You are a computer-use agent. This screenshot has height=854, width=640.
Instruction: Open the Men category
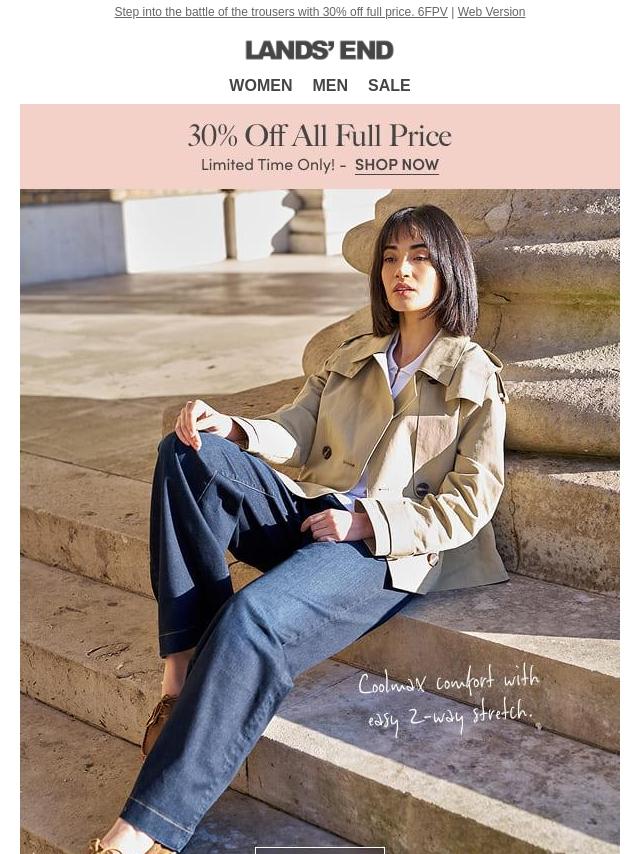click(330, 86)
